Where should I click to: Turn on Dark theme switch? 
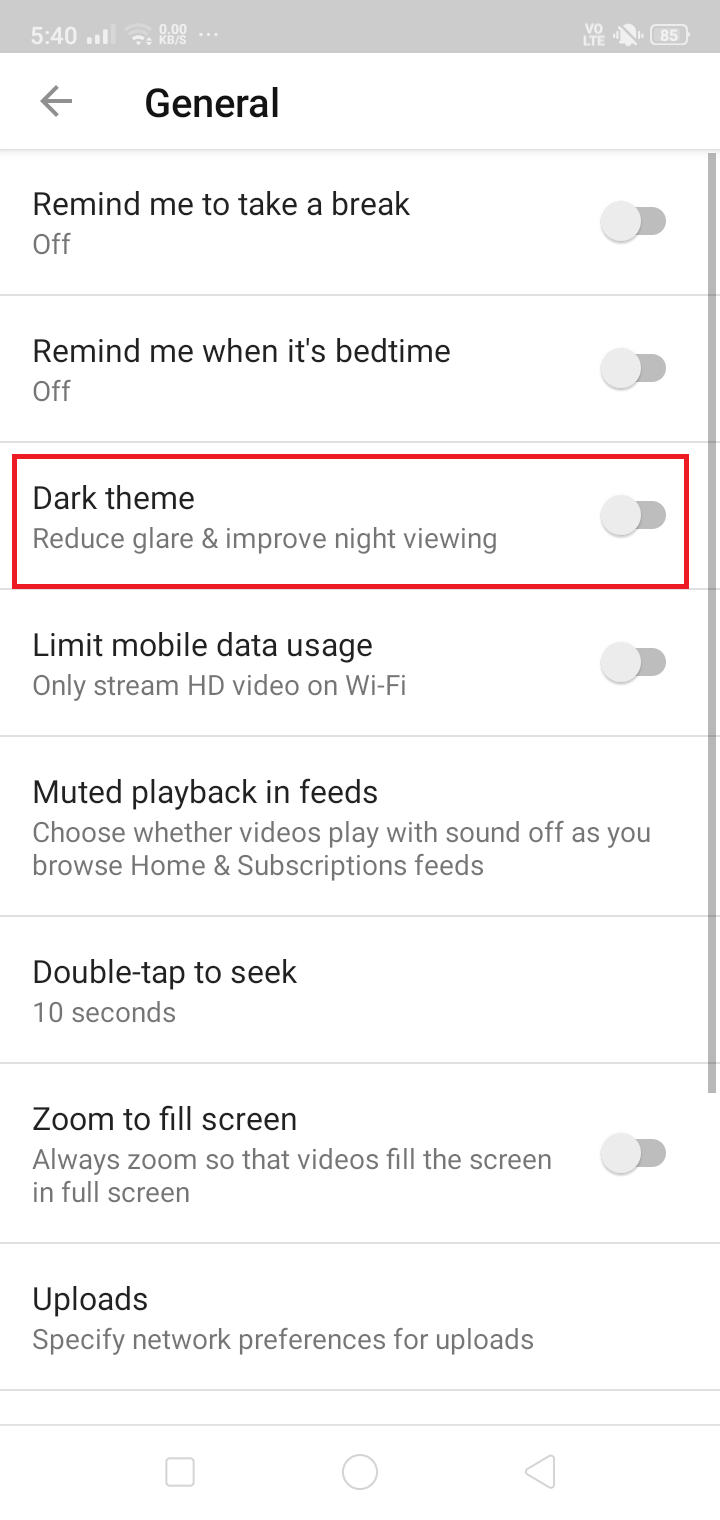[633, 516]
